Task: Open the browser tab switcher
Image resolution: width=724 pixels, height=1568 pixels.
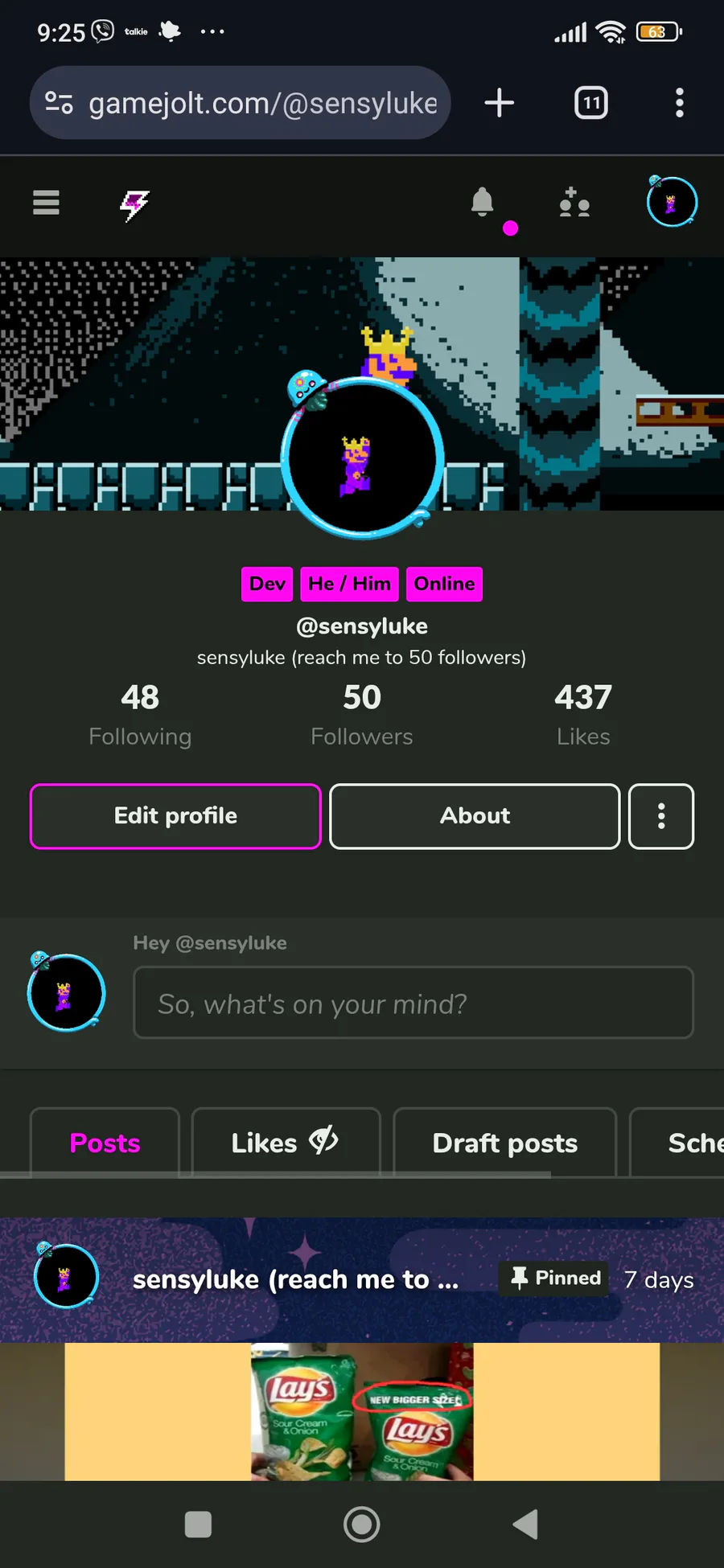Action: 591,103
